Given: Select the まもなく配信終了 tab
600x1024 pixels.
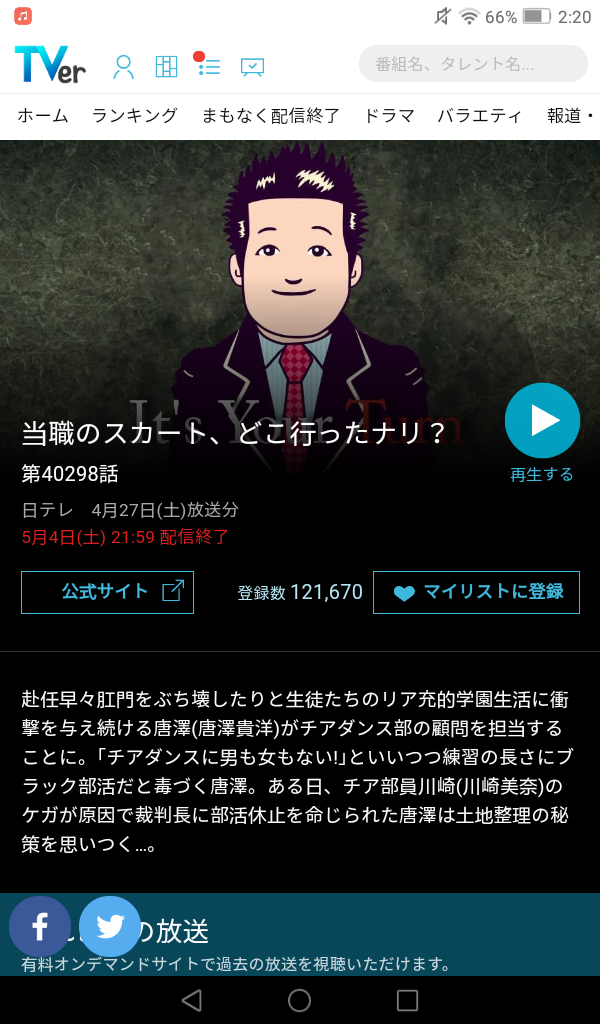Looking at the screenshot, I should (x=271, y=116).
